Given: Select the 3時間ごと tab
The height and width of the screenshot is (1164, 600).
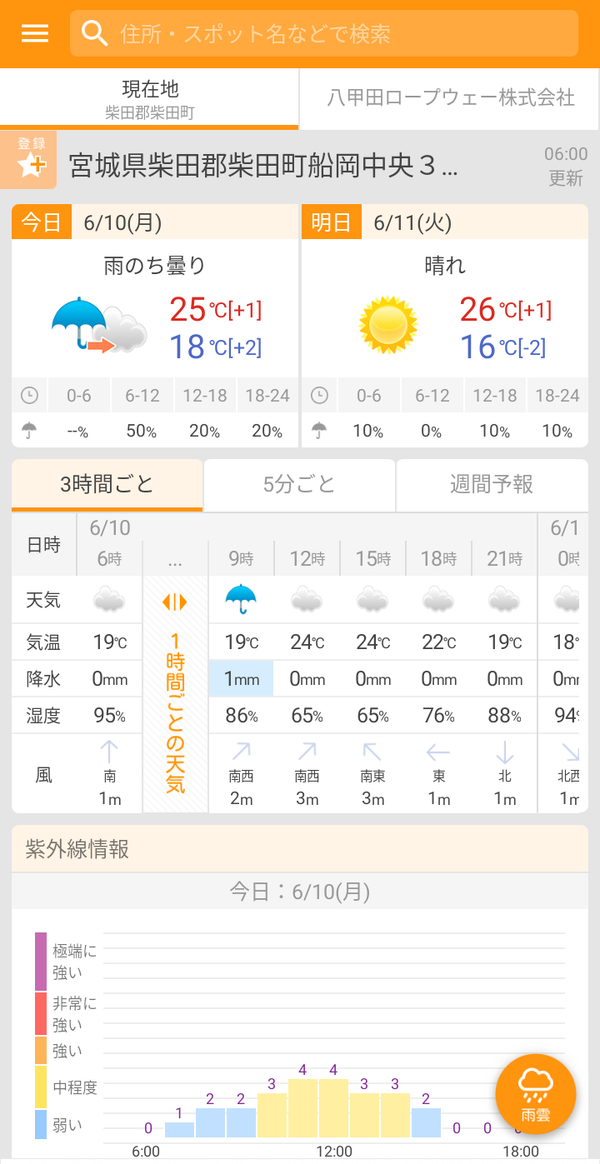Looking at the screenshot, I should 107,485.
